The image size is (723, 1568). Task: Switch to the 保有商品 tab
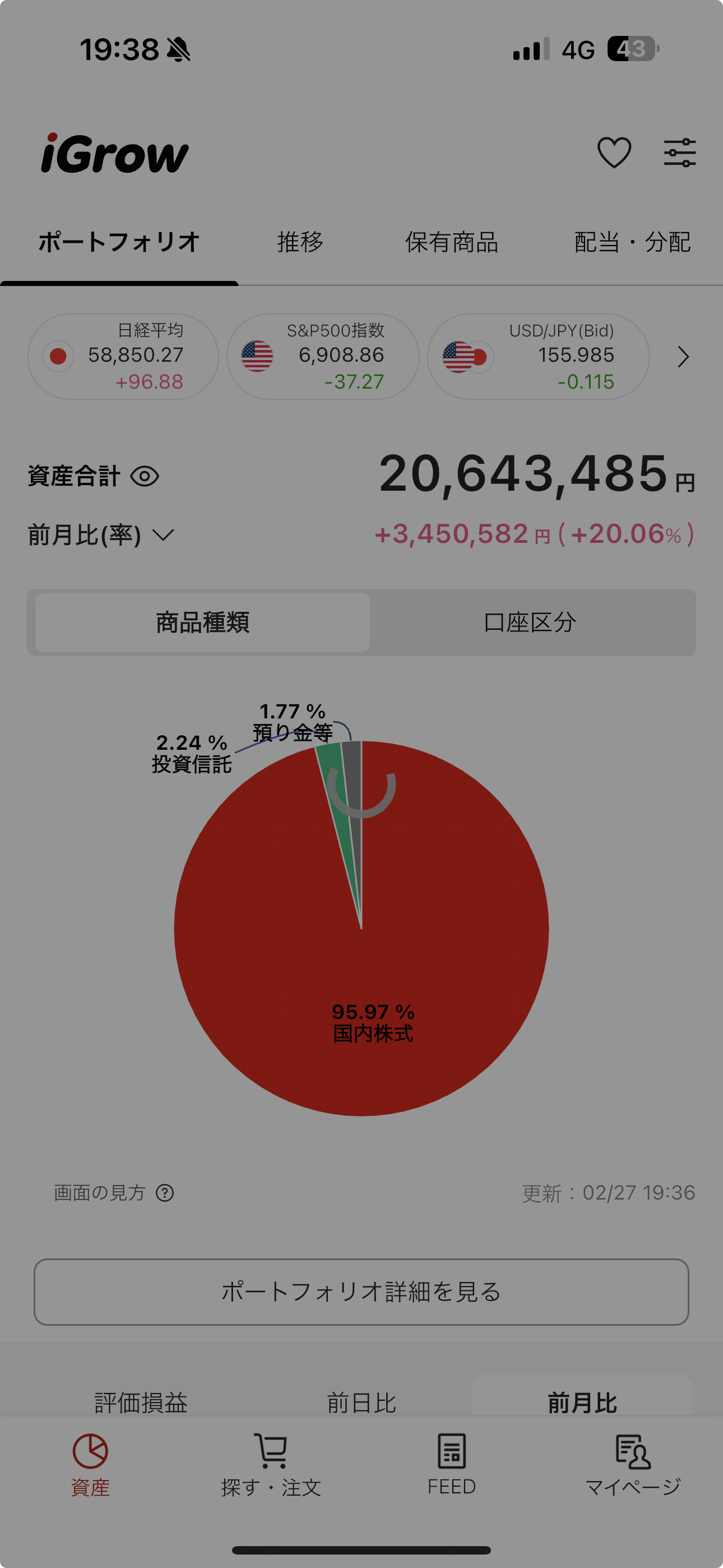(452, 242)
